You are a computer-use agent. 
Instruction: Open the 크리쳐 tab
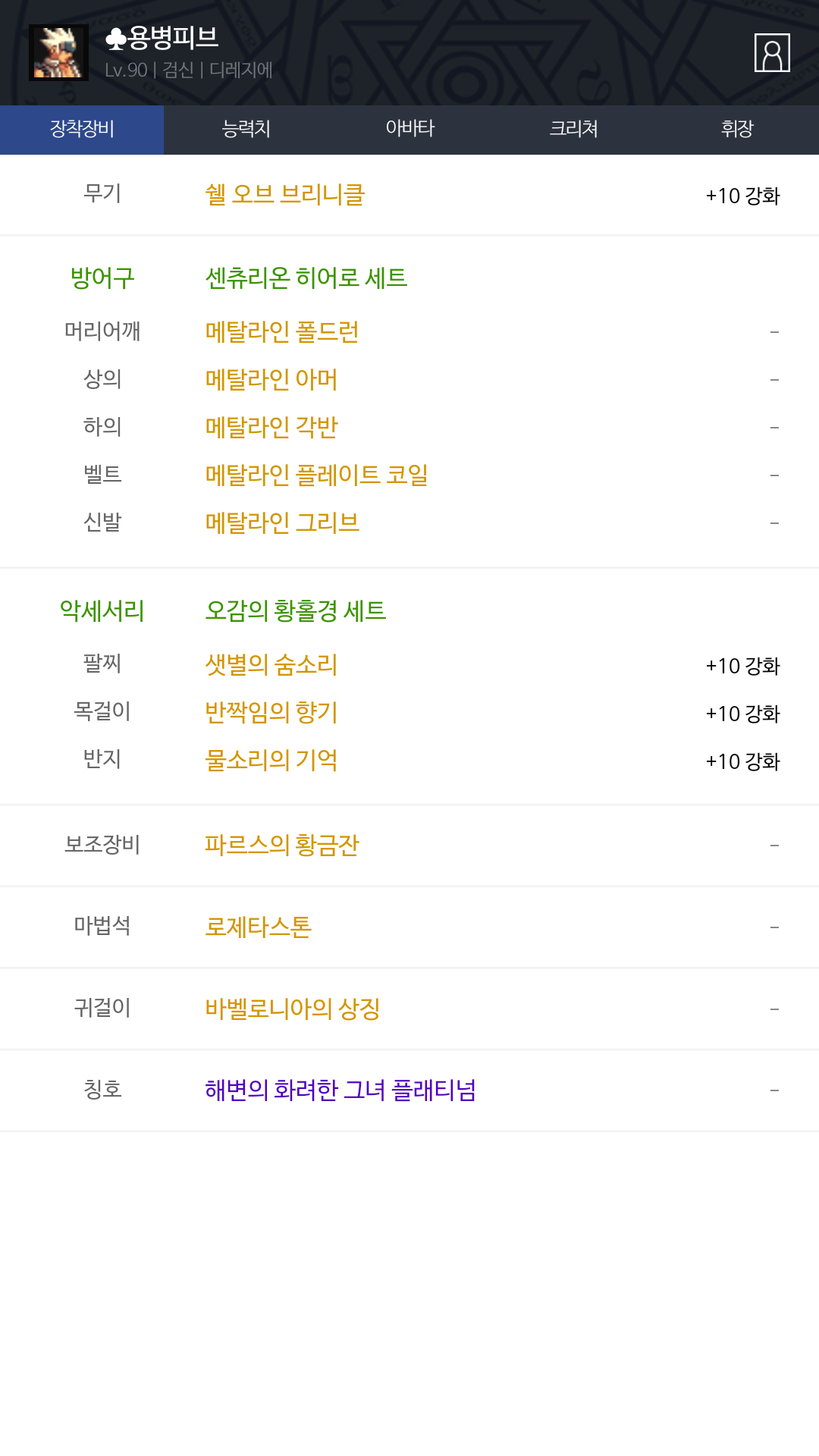pos(573,130)
